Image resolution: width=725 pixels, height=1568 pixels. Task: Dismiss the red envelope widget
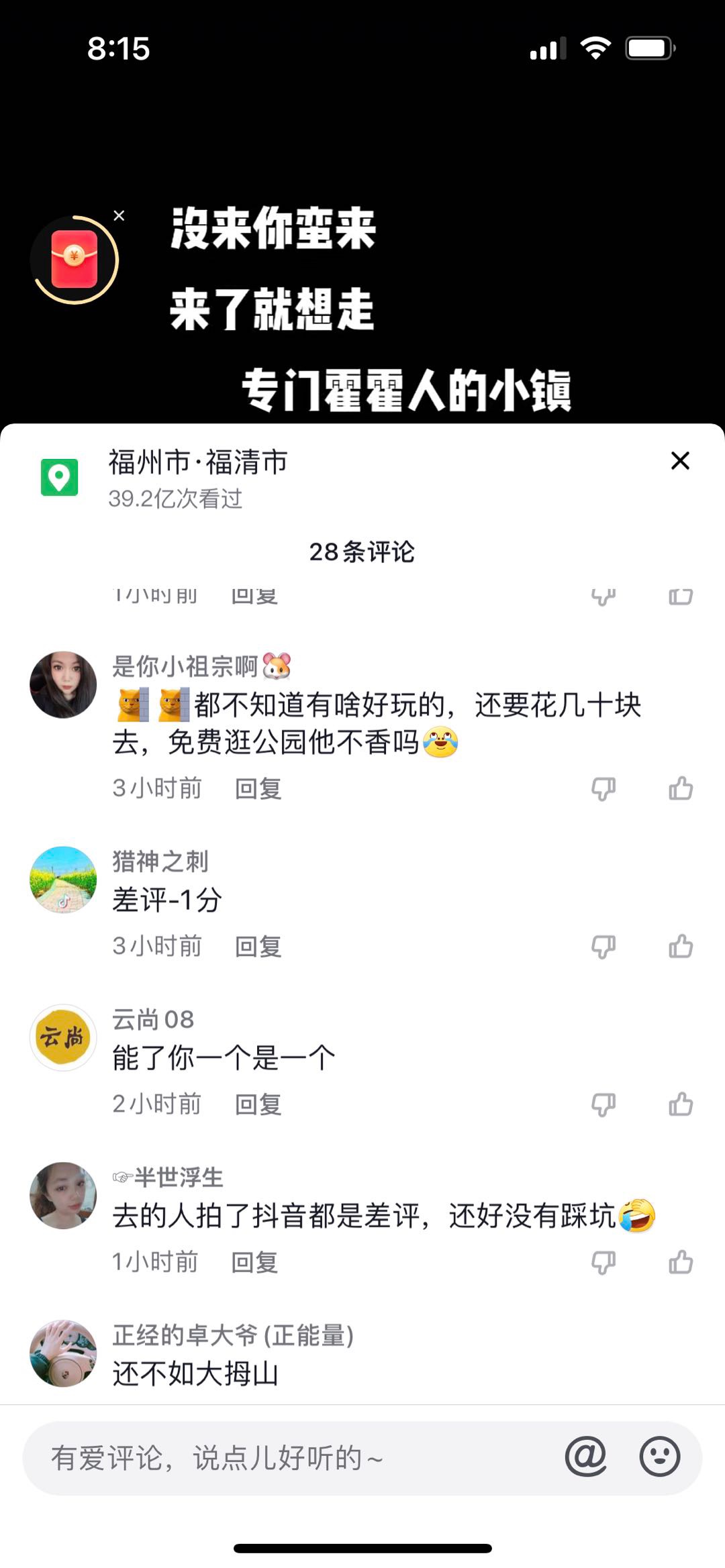coord(119,215)
